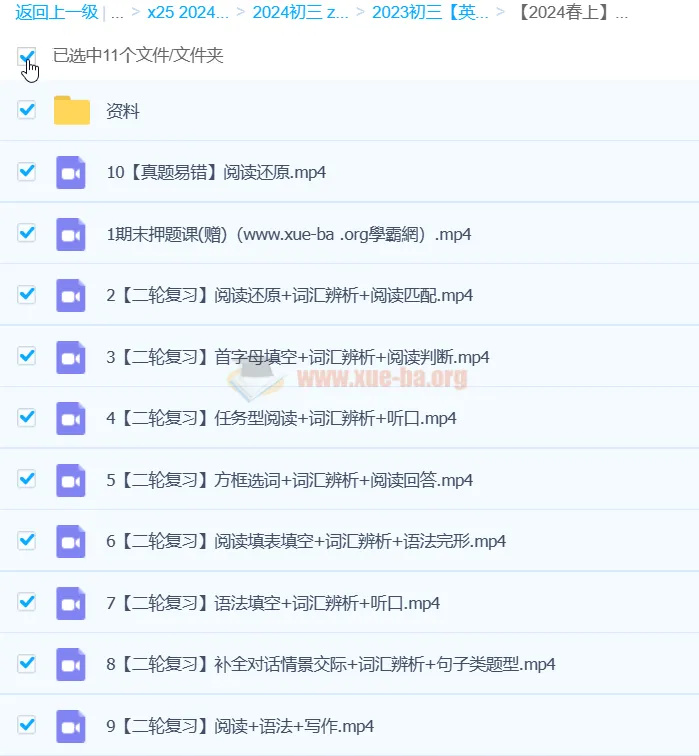Uncheck 5【二轮复习】方框选词 file checkbox
This screenshot has width=699, height=756.
pyautogui.click(x=27, y=480)
